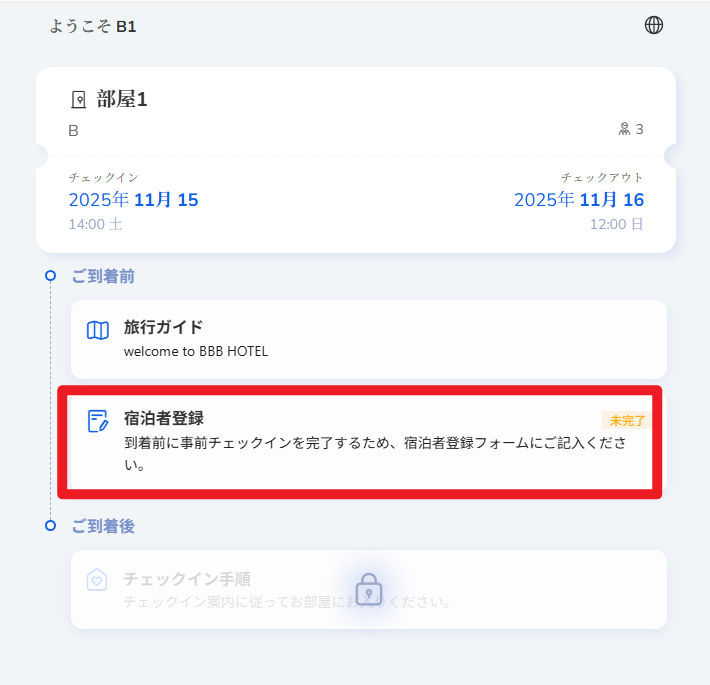710x685 pixels.
Task: Open the 宿泊者登録 form card
Action: [x=360, y=441]
